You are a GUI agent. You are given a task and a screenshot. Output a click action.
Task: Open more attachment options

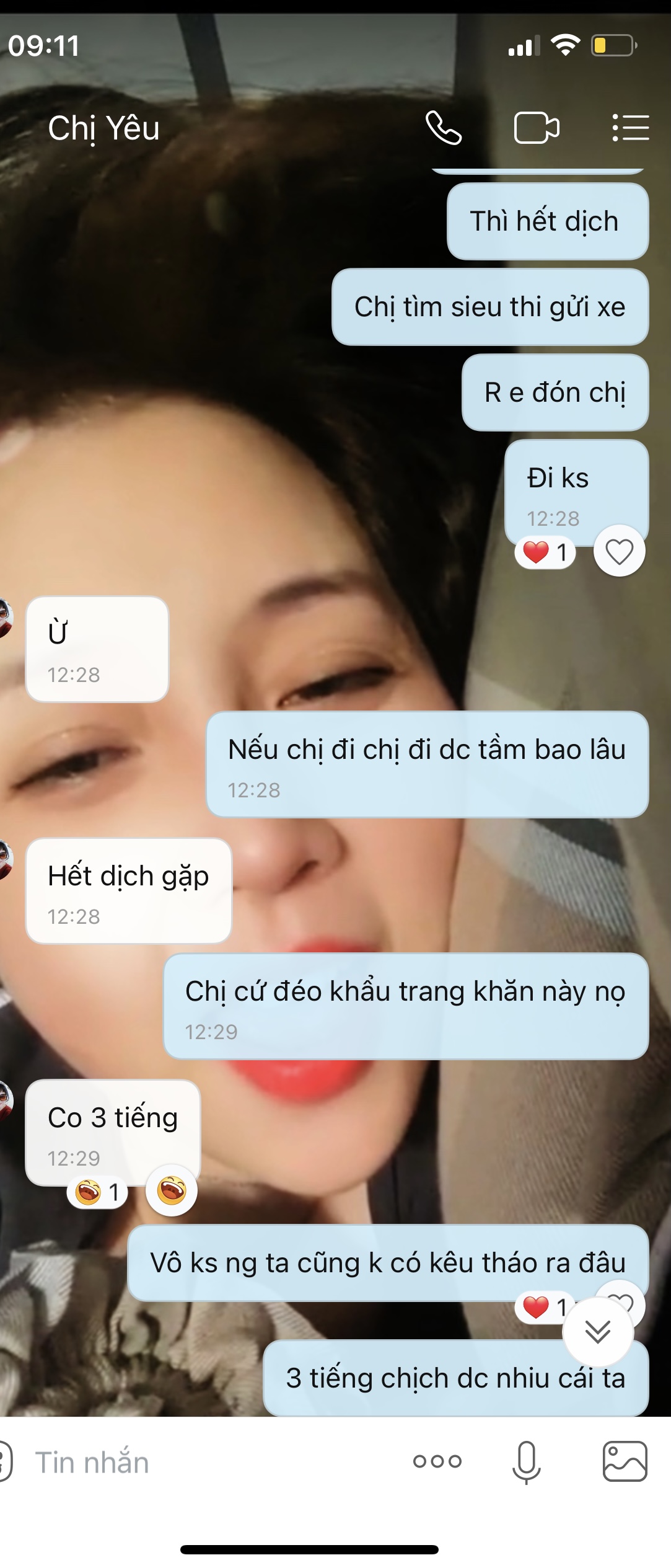pyautogui.click(x=437, y=1461)
